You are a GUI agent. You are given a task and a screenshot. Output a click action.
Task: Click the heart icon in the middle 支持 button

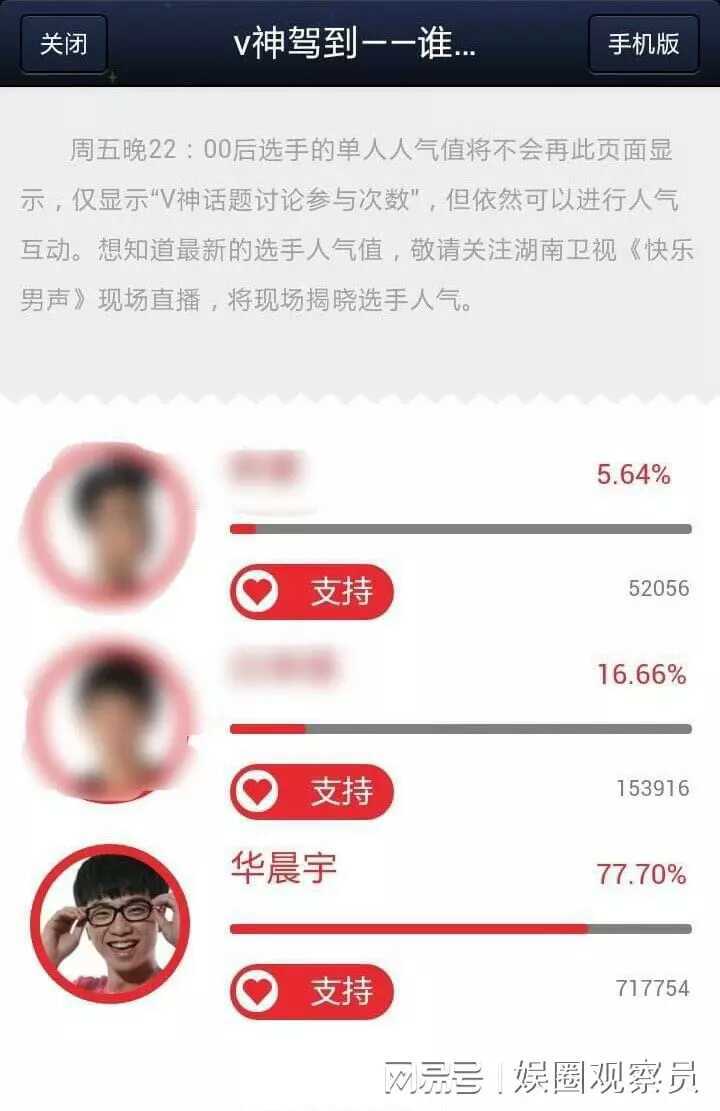(x=258, y=791)
